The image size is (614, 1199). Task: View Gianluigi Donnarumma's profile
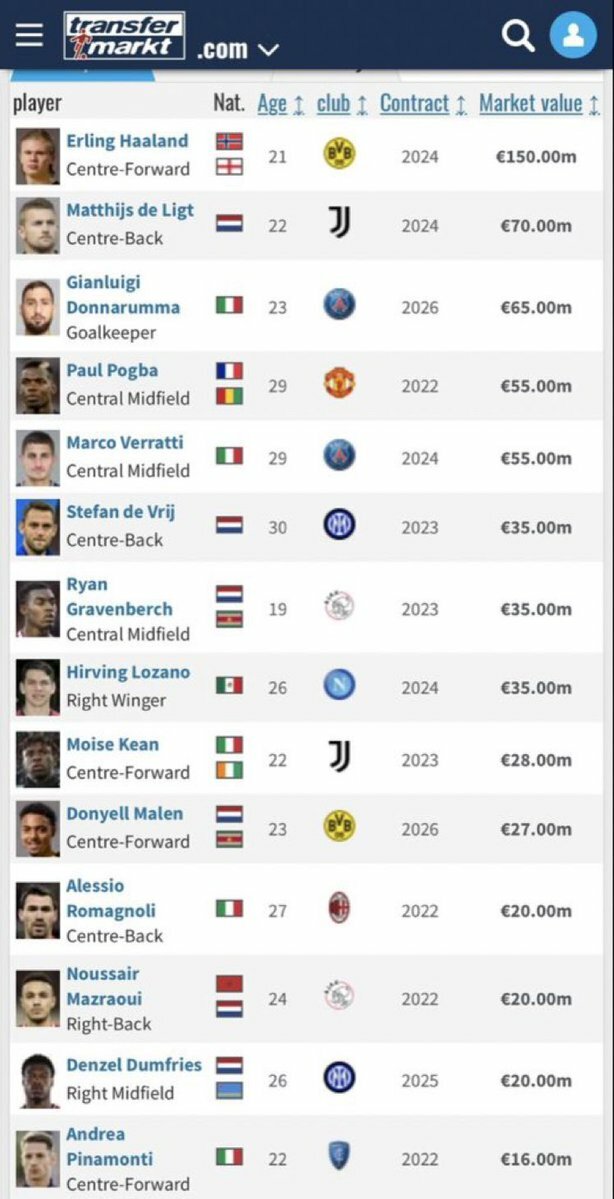123,295
